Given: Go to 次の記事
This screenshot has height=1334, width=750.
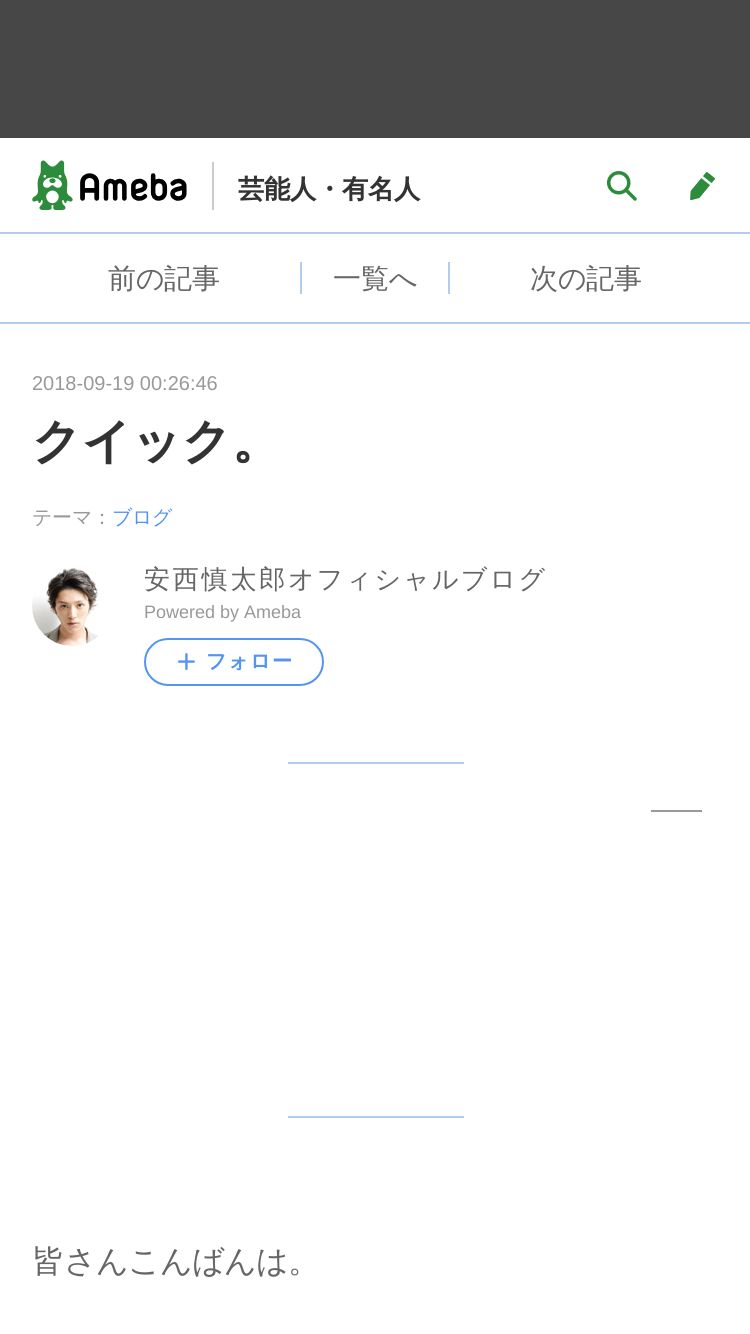Looking at the screenshot, I should [x=586, y=278].
